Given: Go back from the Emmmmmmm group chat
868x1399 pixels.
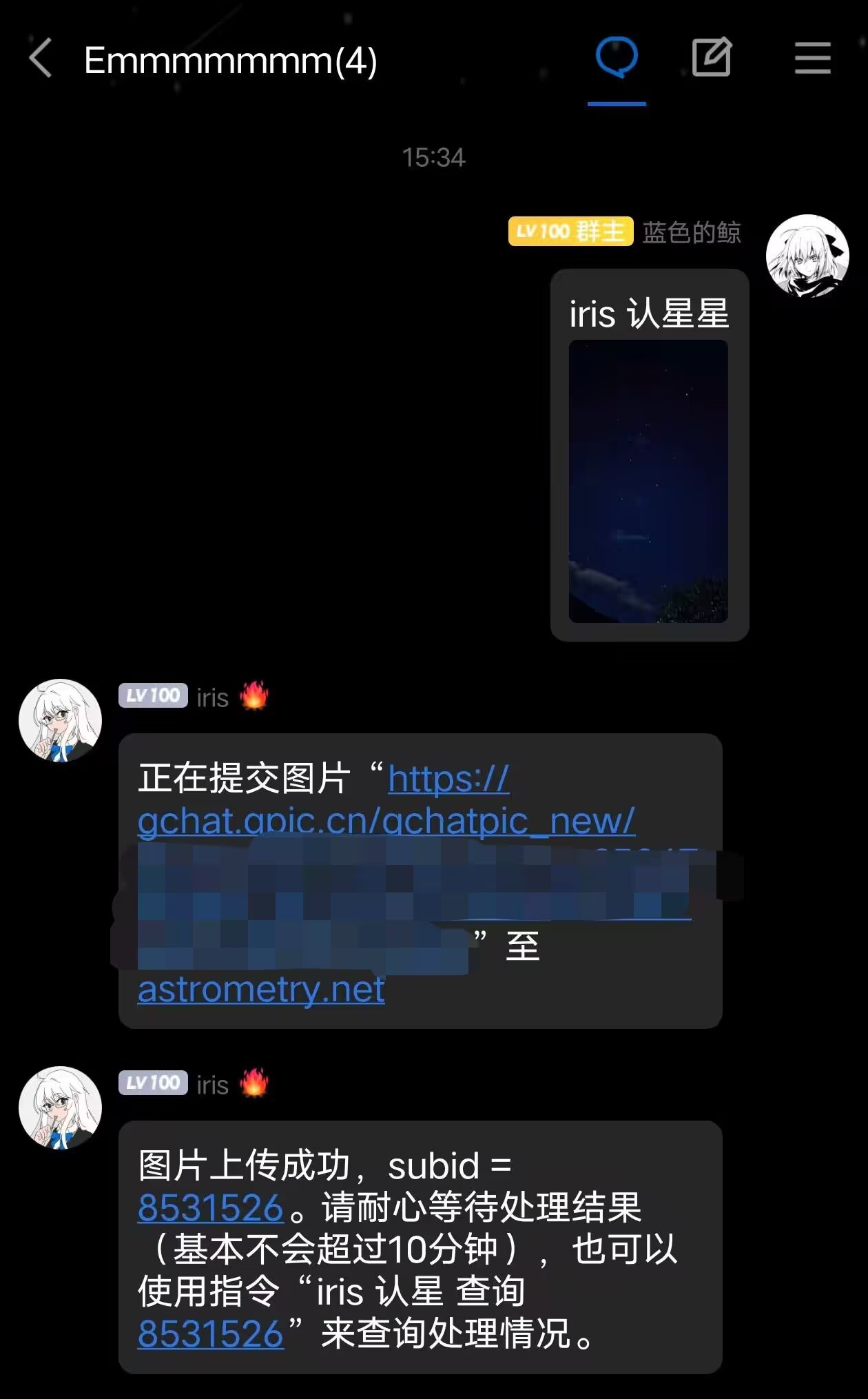Looking at the screenshot, I should coord(41,59).
